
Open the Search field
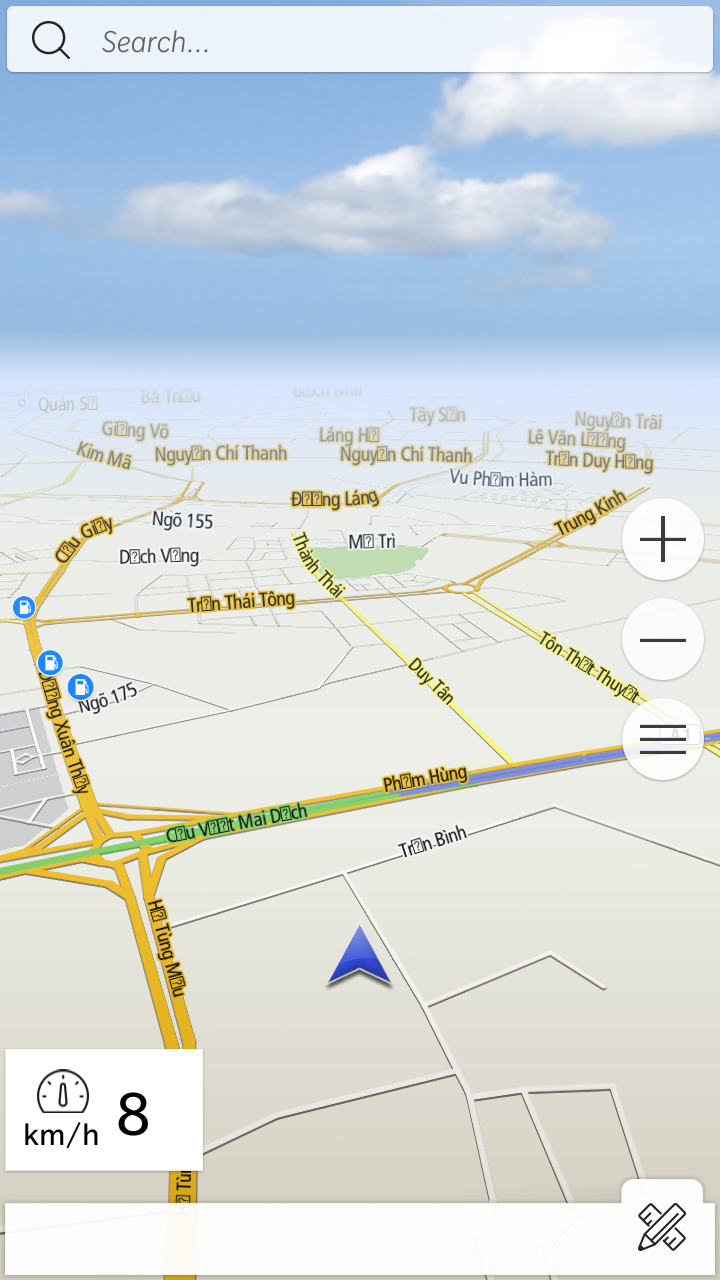[x=360, y=40]
